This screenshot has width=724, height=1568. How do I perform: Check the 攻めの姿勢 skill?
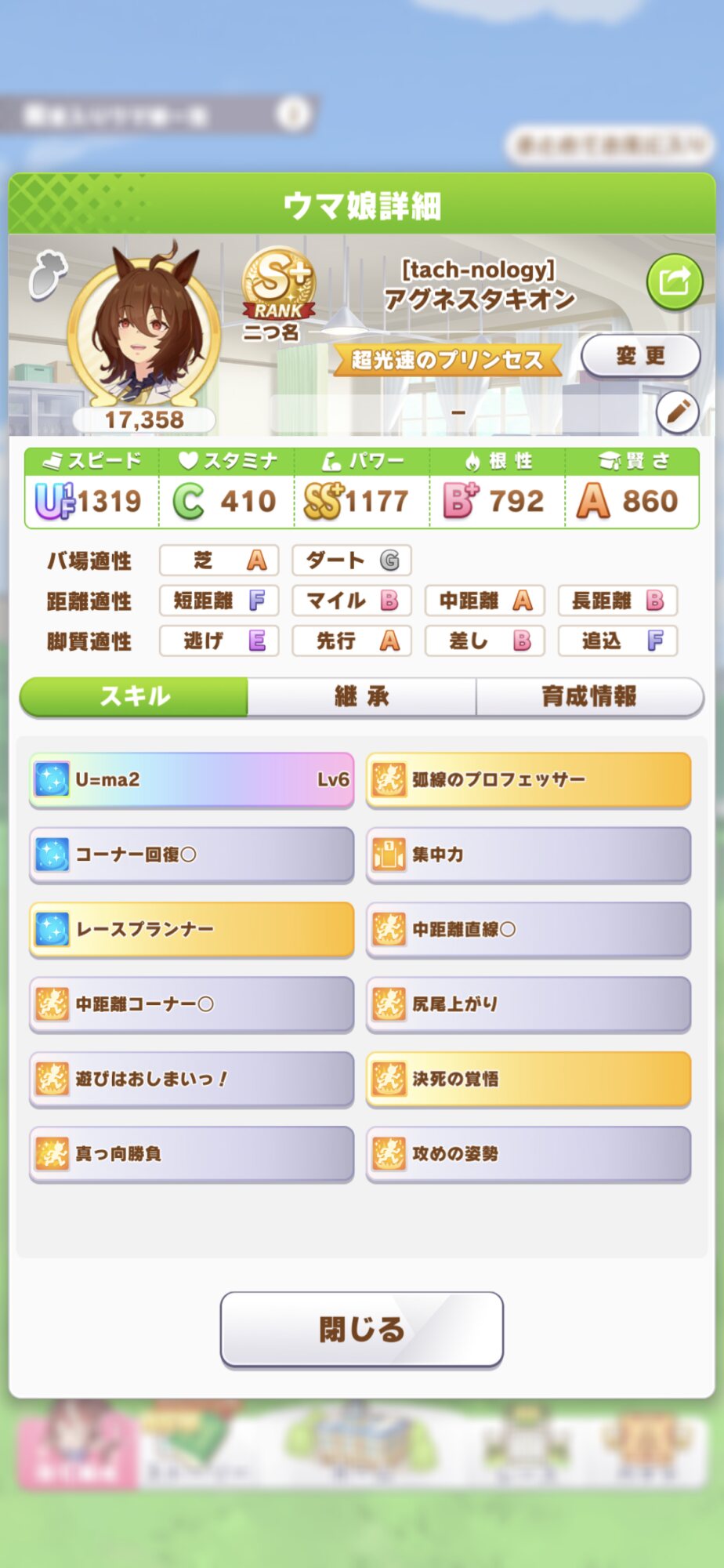point(529,1153)
